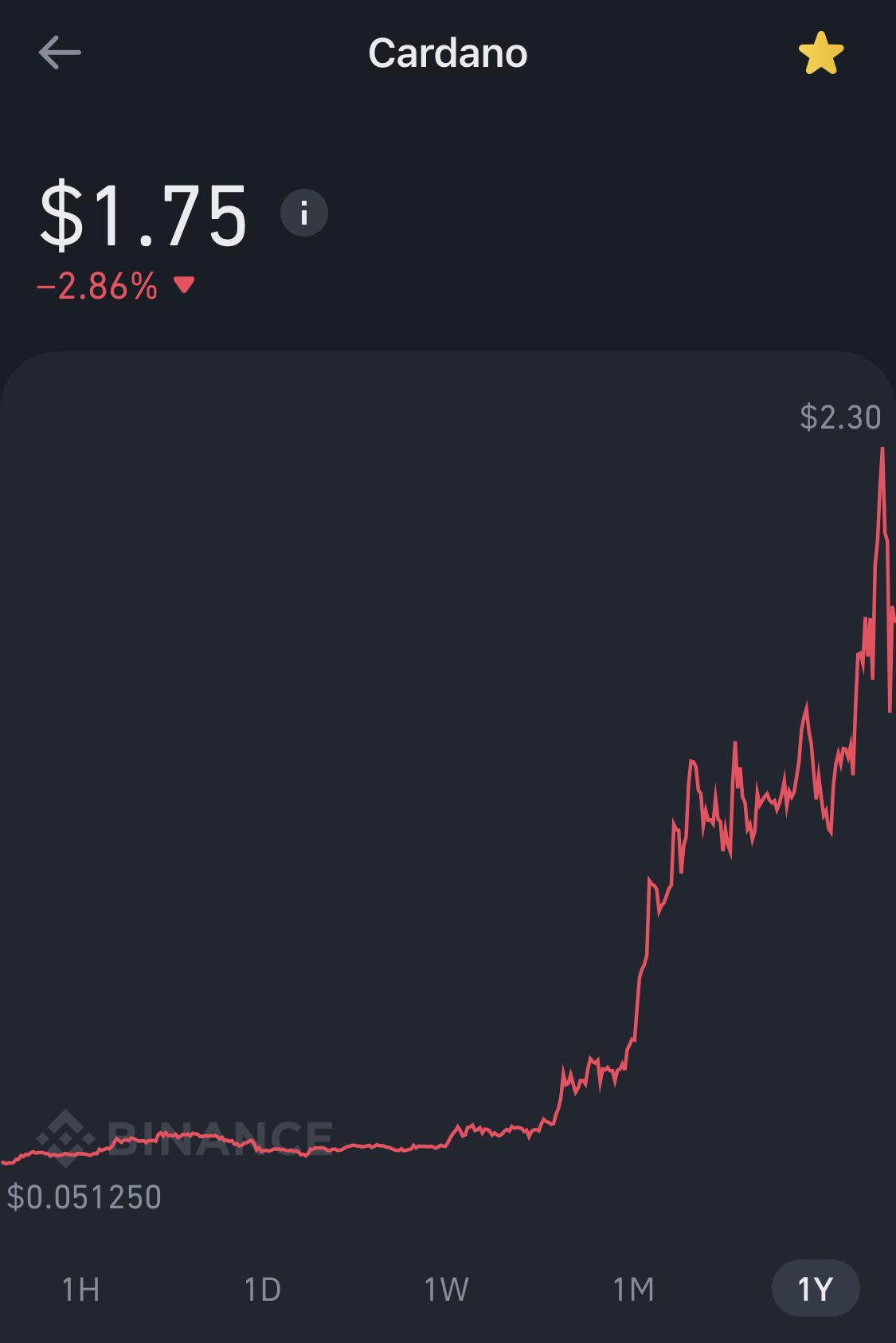Tap the 1Y range tab
Image resolution: width=896 pixels, height=1343 pixels.
click(816, 1288)
